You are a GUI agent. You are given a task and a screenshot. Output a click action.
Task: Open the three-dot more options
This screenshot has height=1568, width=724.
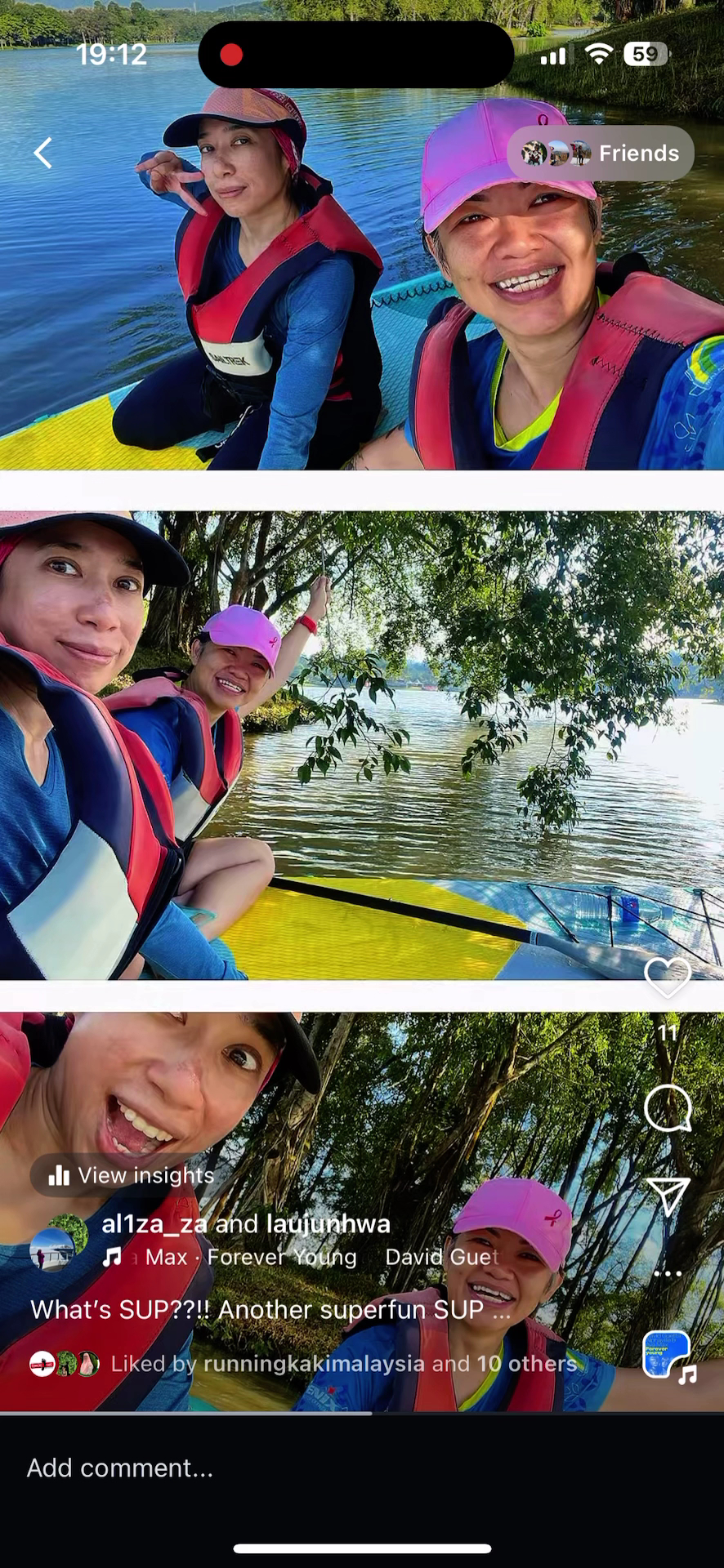coord(668,1273)
